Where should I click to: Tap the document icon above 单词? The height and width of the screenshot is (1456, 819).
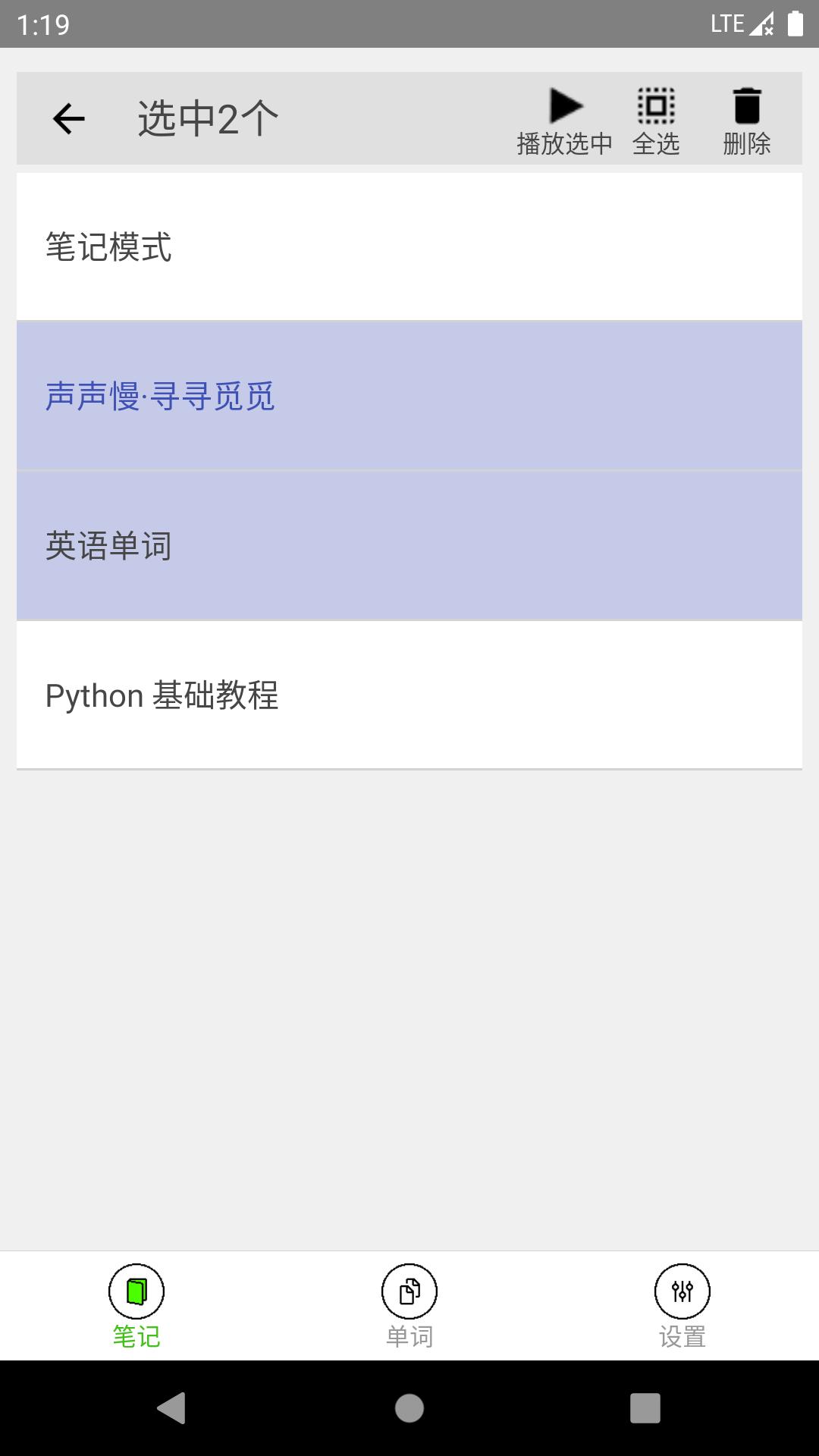409,1289
